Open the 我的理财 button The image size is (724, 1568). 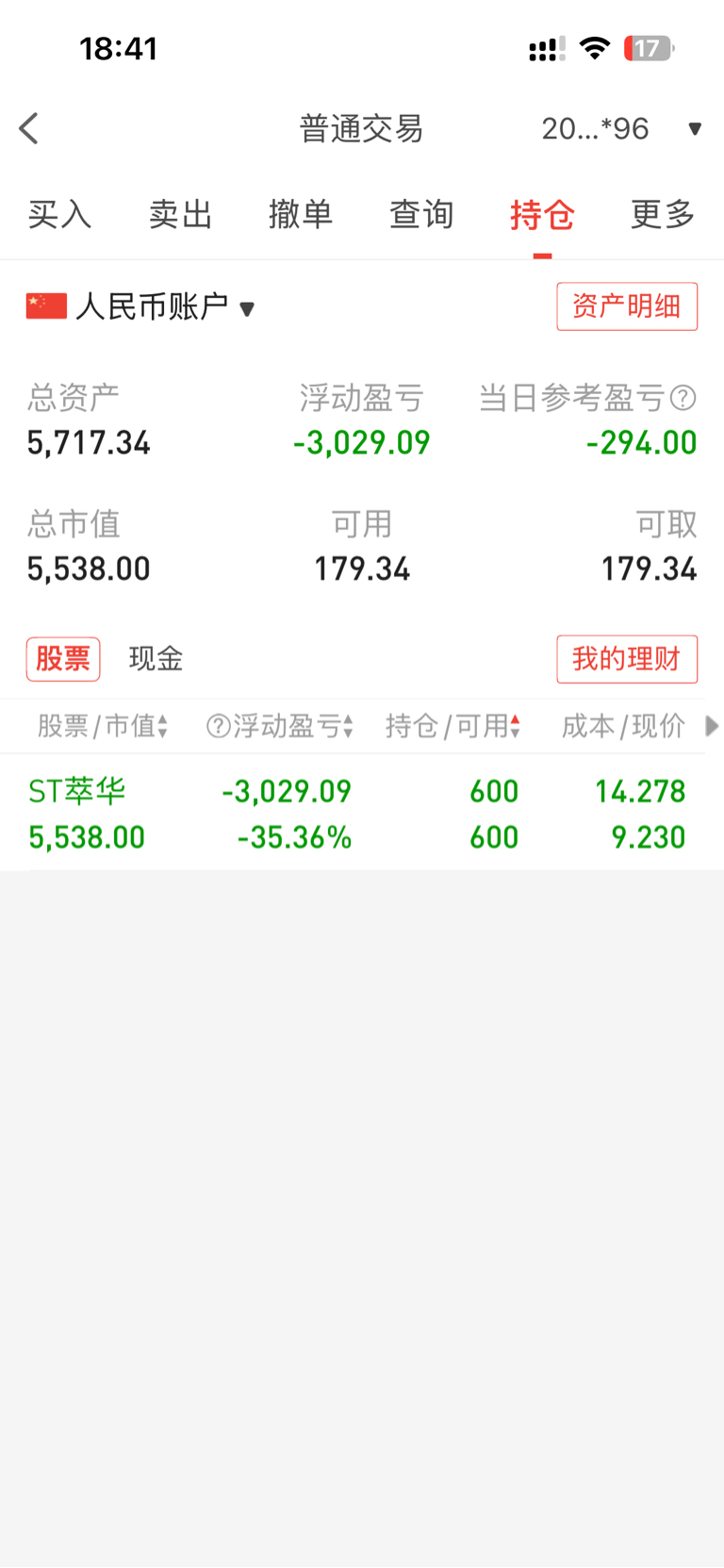(627, 659)
